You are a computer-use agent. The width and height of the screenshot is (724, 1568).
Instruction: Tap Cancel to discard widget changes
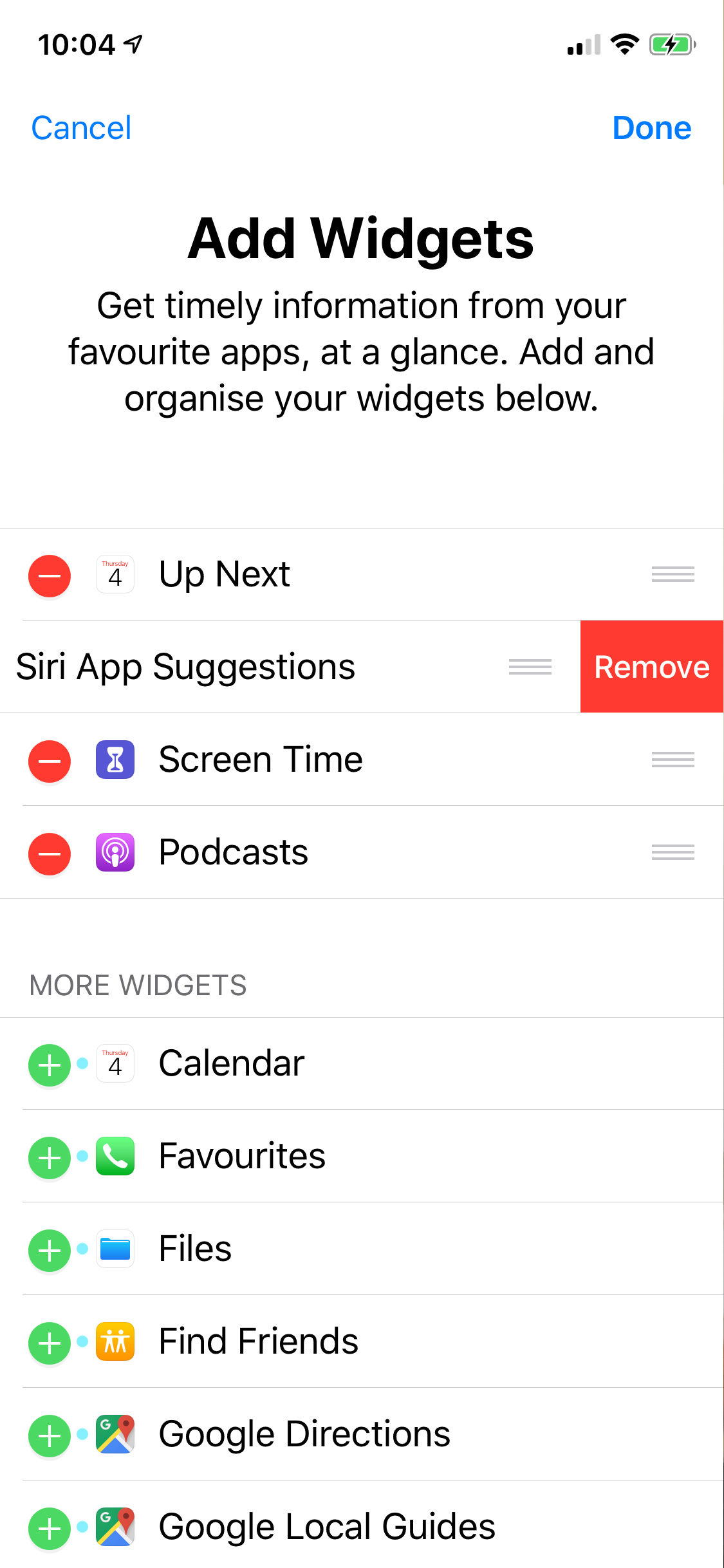pos(80,127)
